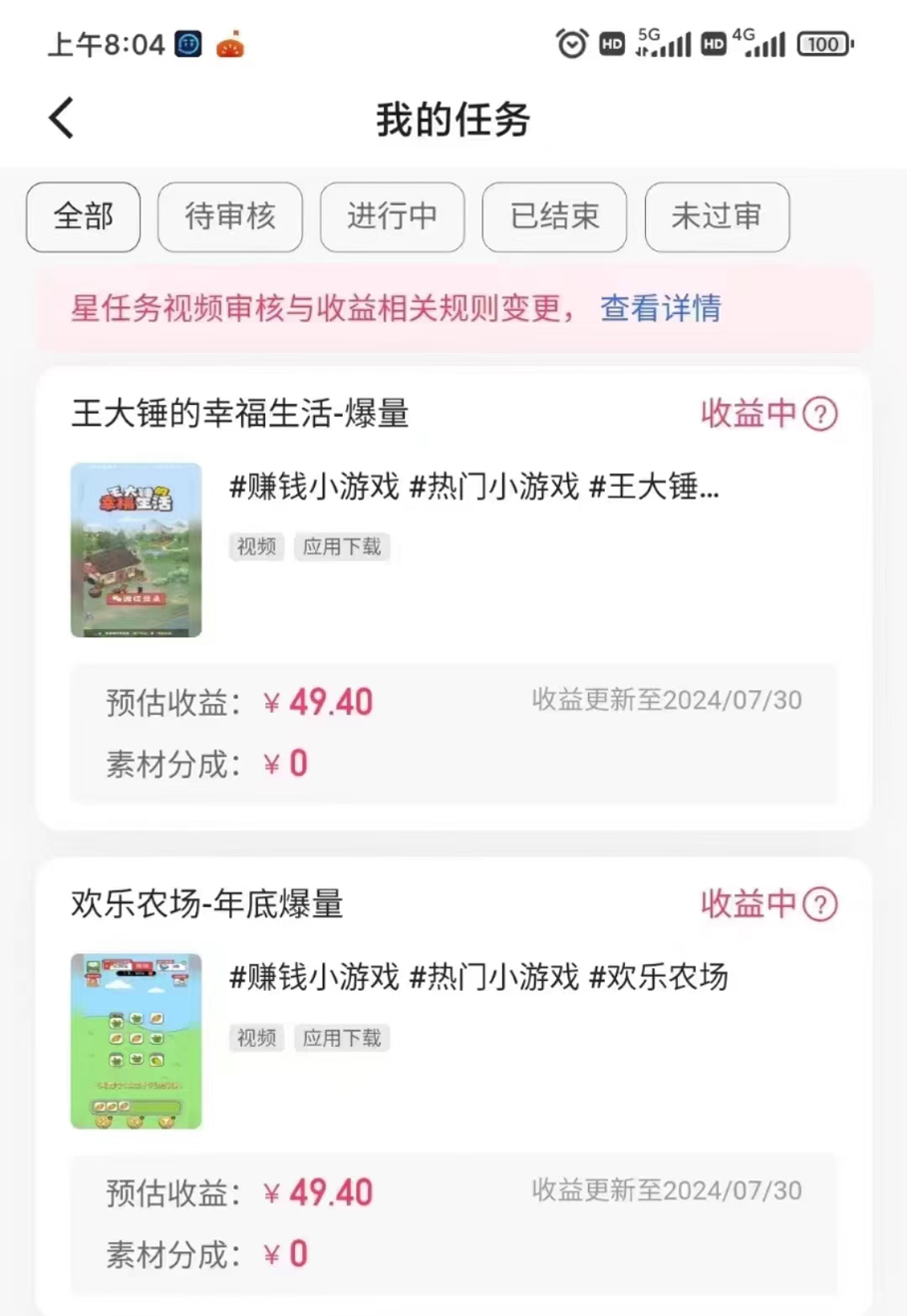Switch to the 待审核 tab
The width and height of the screenshot is (907, 1316).
click(x=230, y=216)
